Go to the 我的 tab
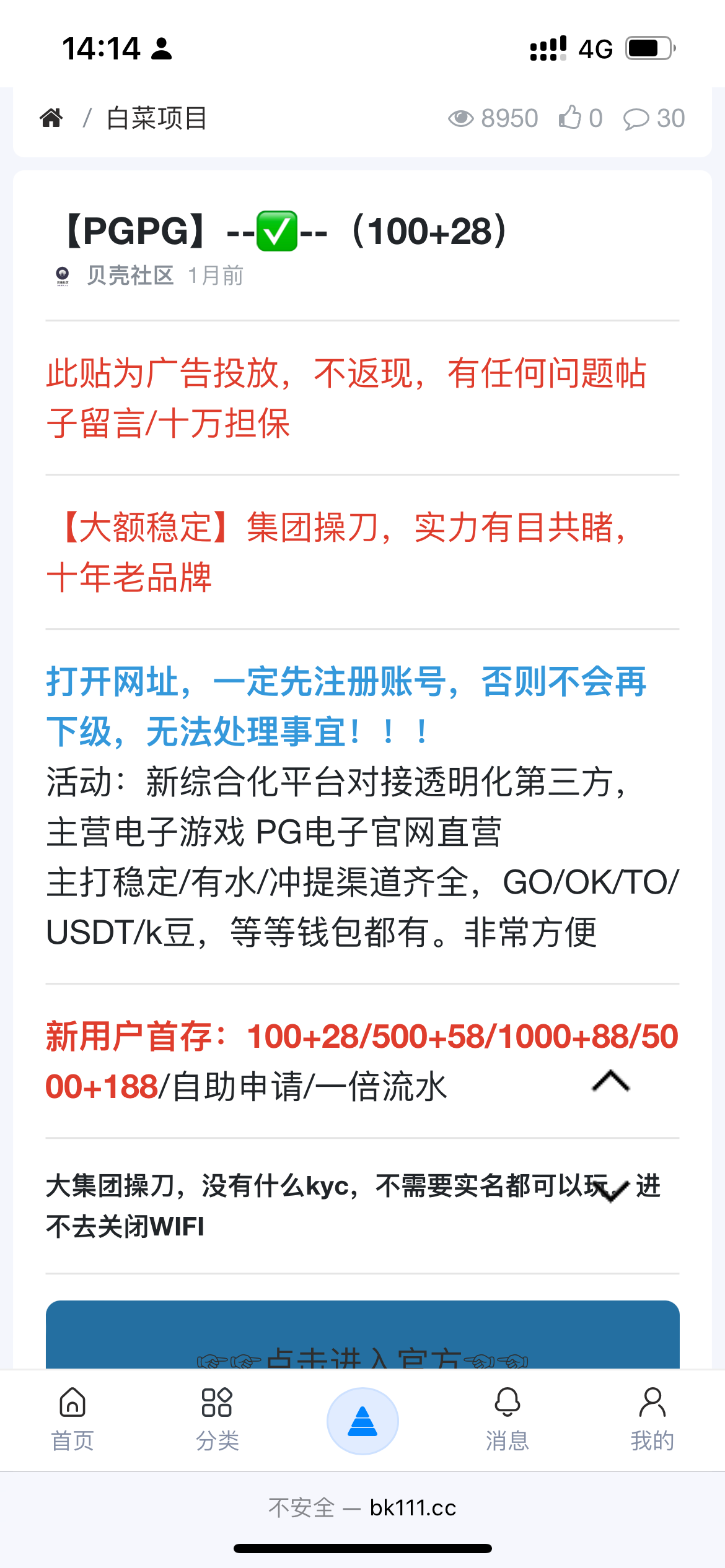This screenshot has height=1568, width=725. [x=652, y=1419]
